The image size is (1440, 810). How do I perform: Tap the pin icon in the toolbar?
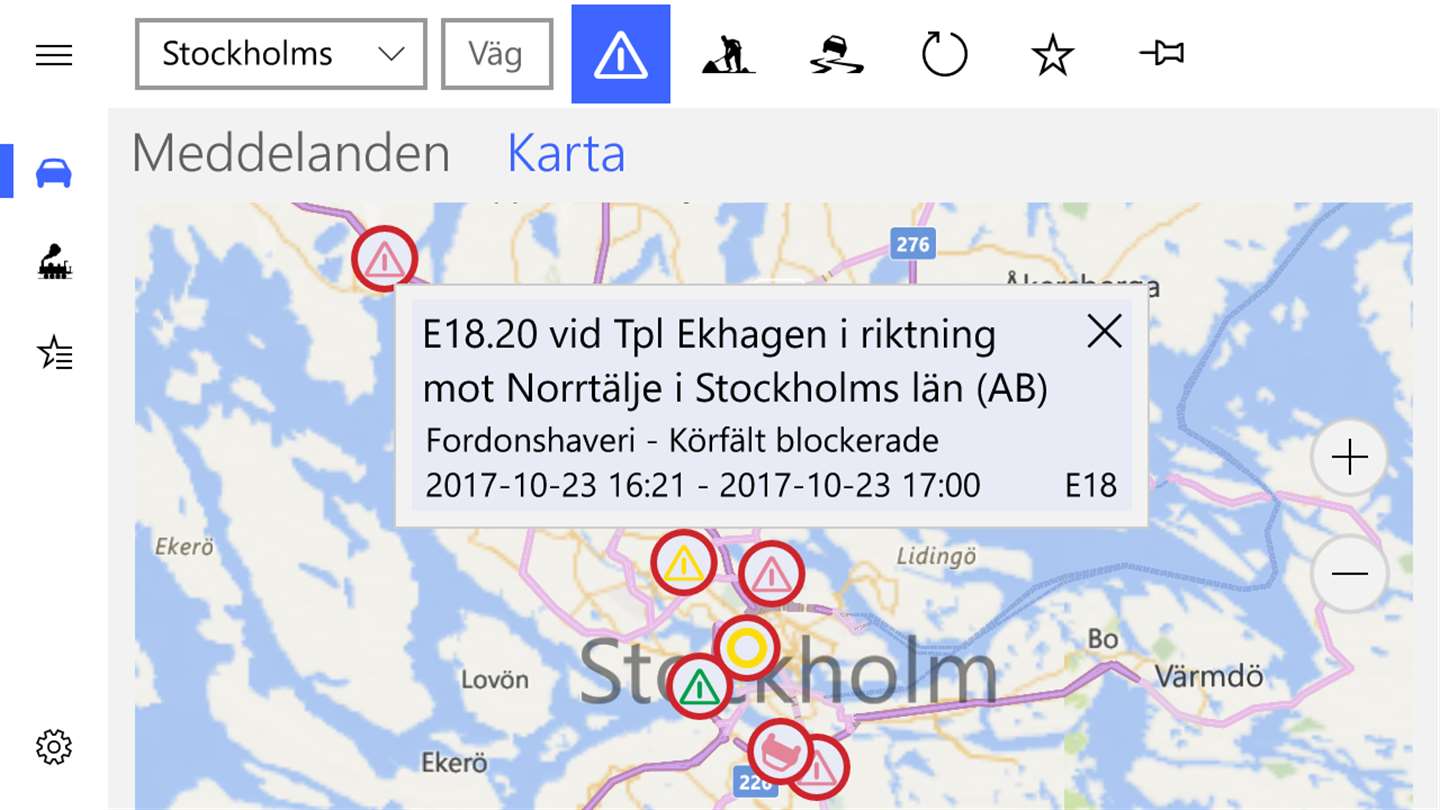1162,54
